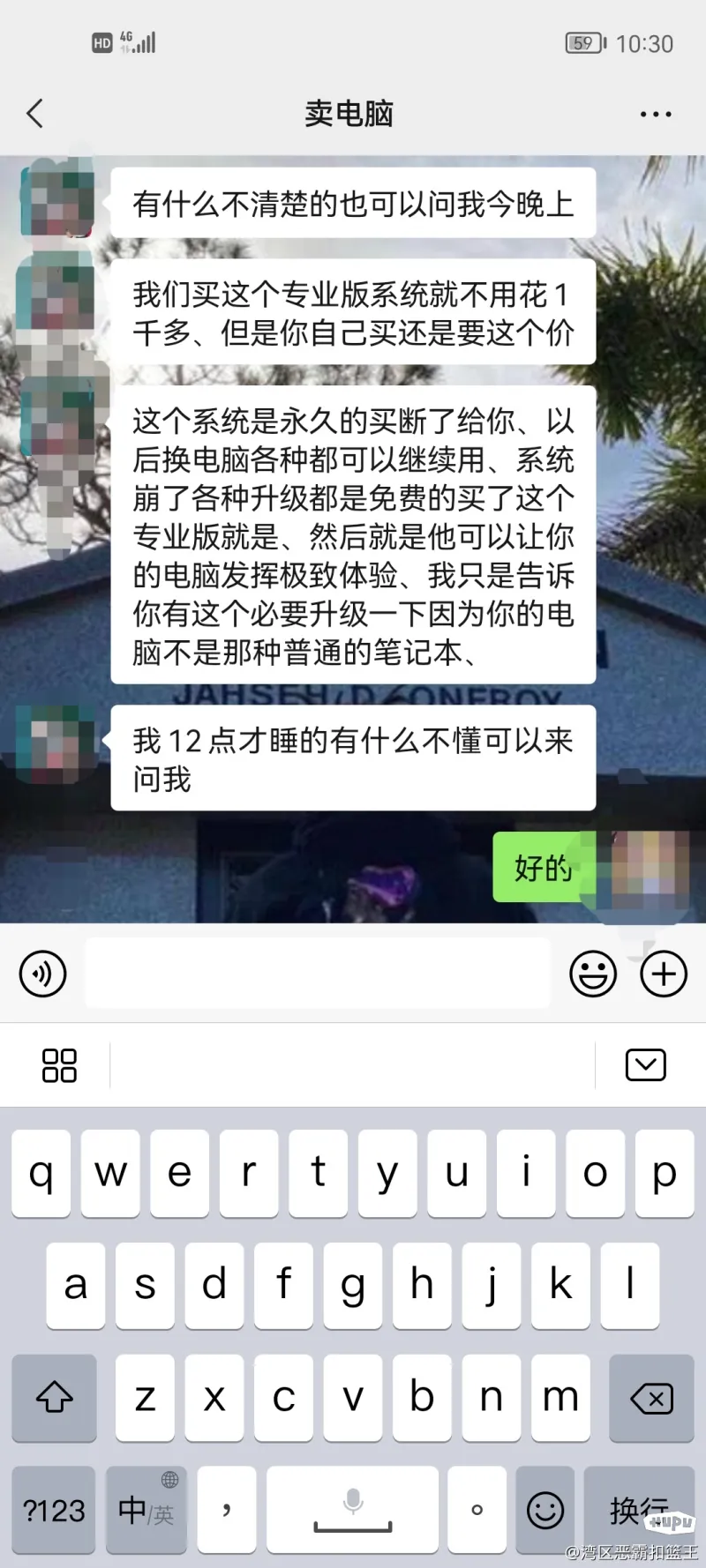This screenshot has height=1568, width=706.
Task: Open the emoji sticker panel
Action: tap(593, 974)
